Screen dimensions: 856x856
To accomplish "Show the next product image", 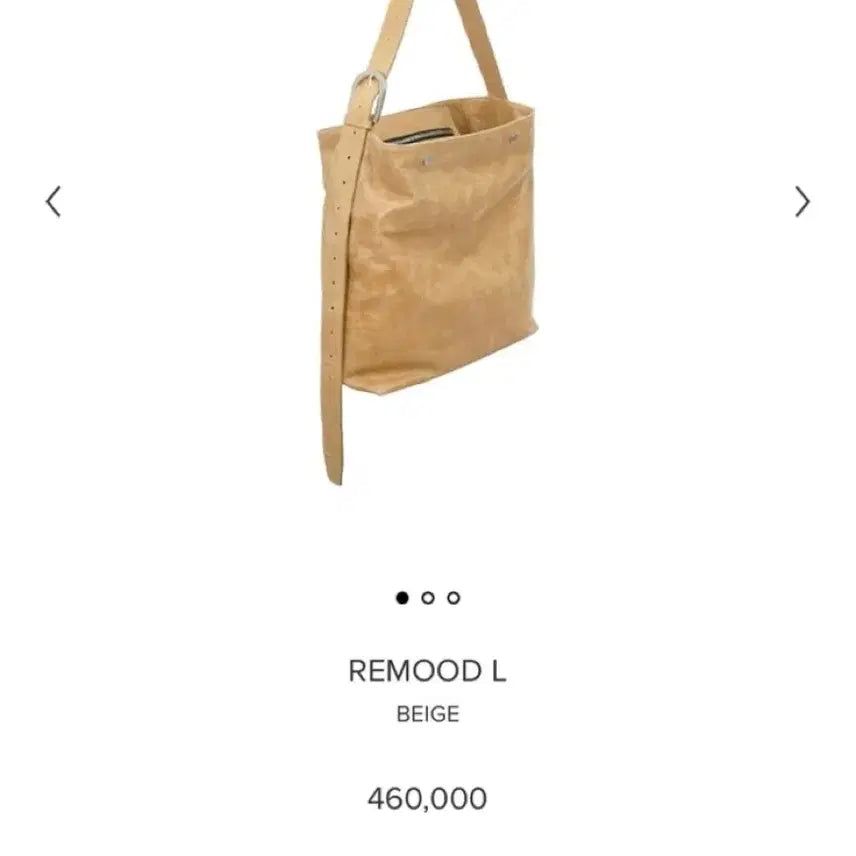I will 802,202.
